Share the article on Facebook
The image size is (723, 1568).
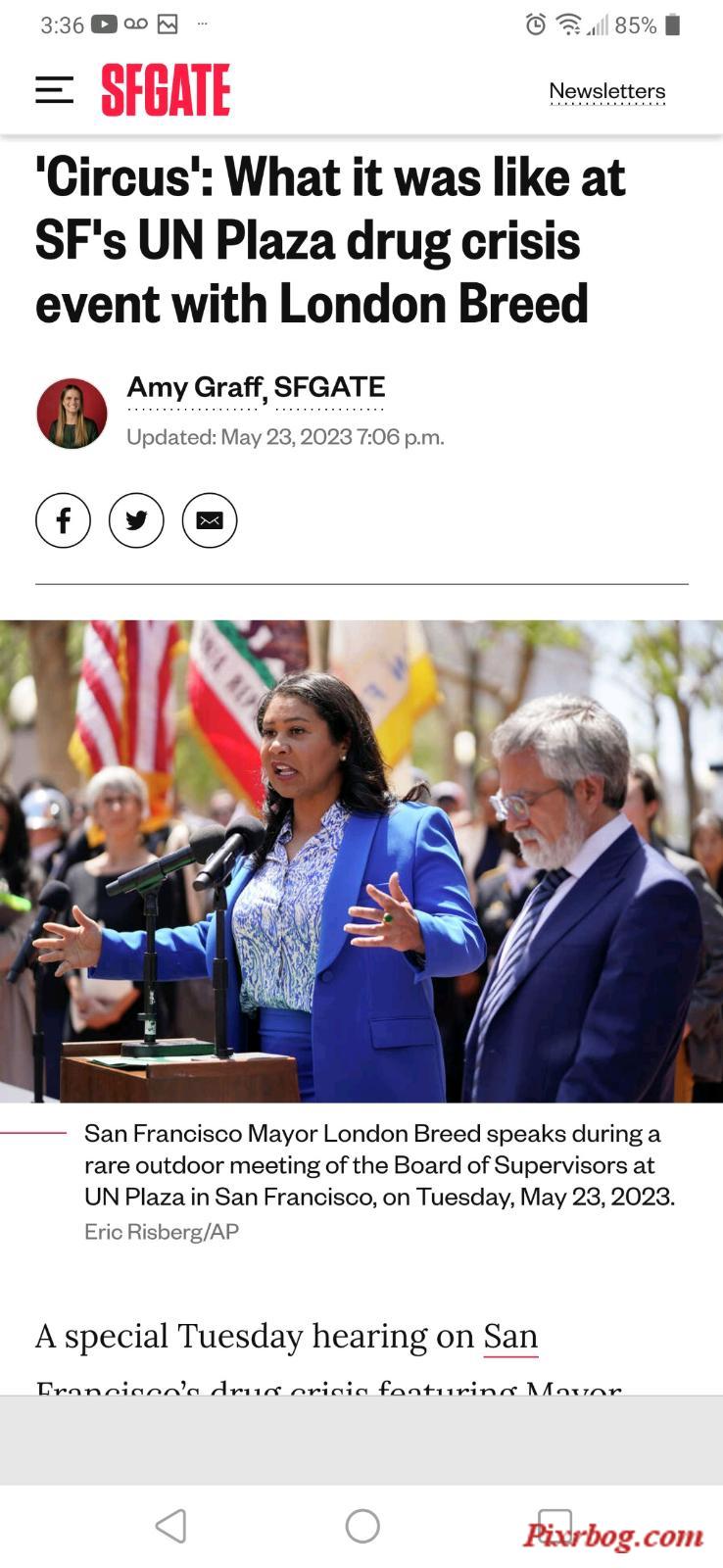point(63,520)
